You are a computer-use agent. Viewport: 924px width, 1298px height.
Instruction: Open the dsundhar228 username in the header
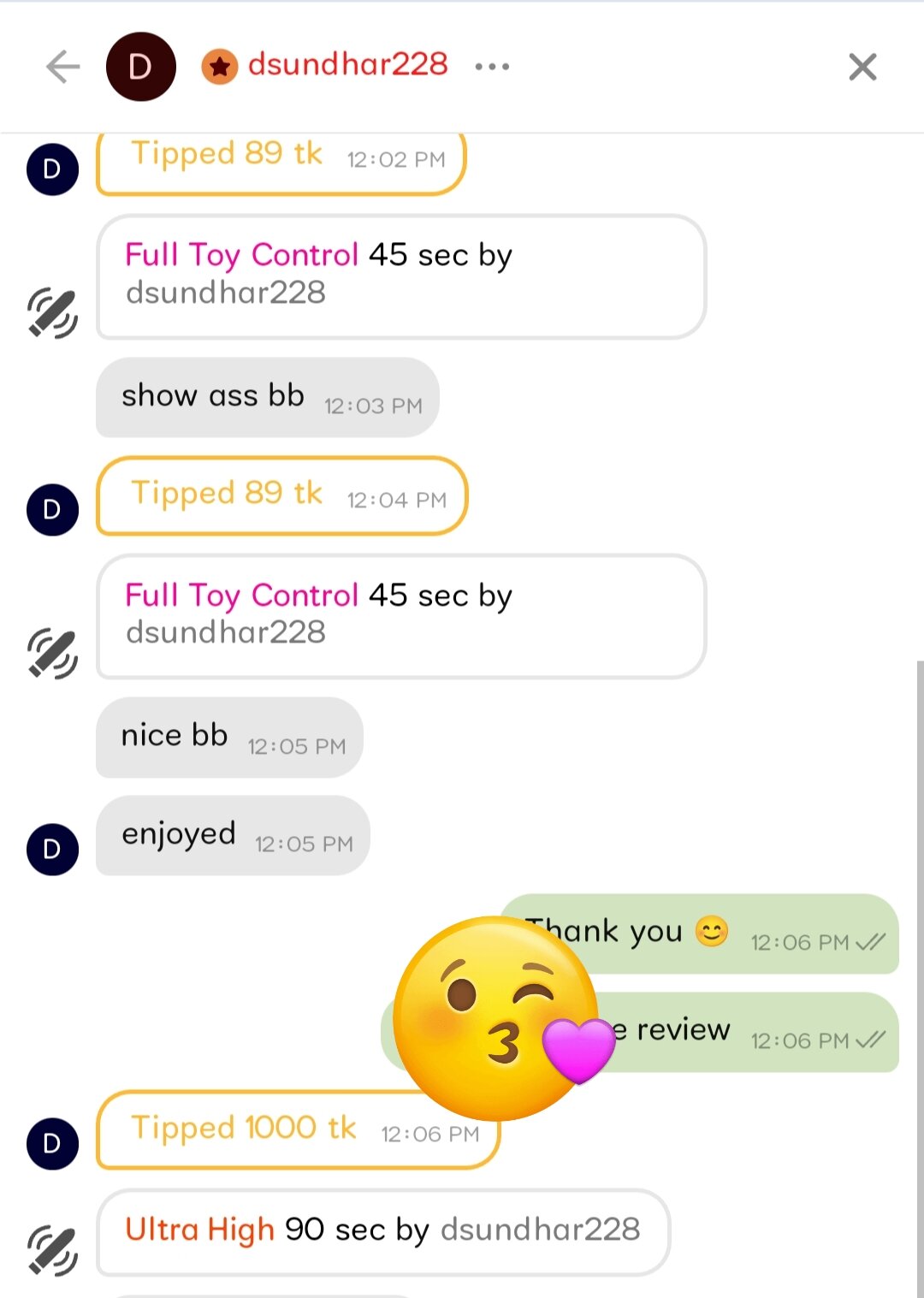[x=347, y=64]
